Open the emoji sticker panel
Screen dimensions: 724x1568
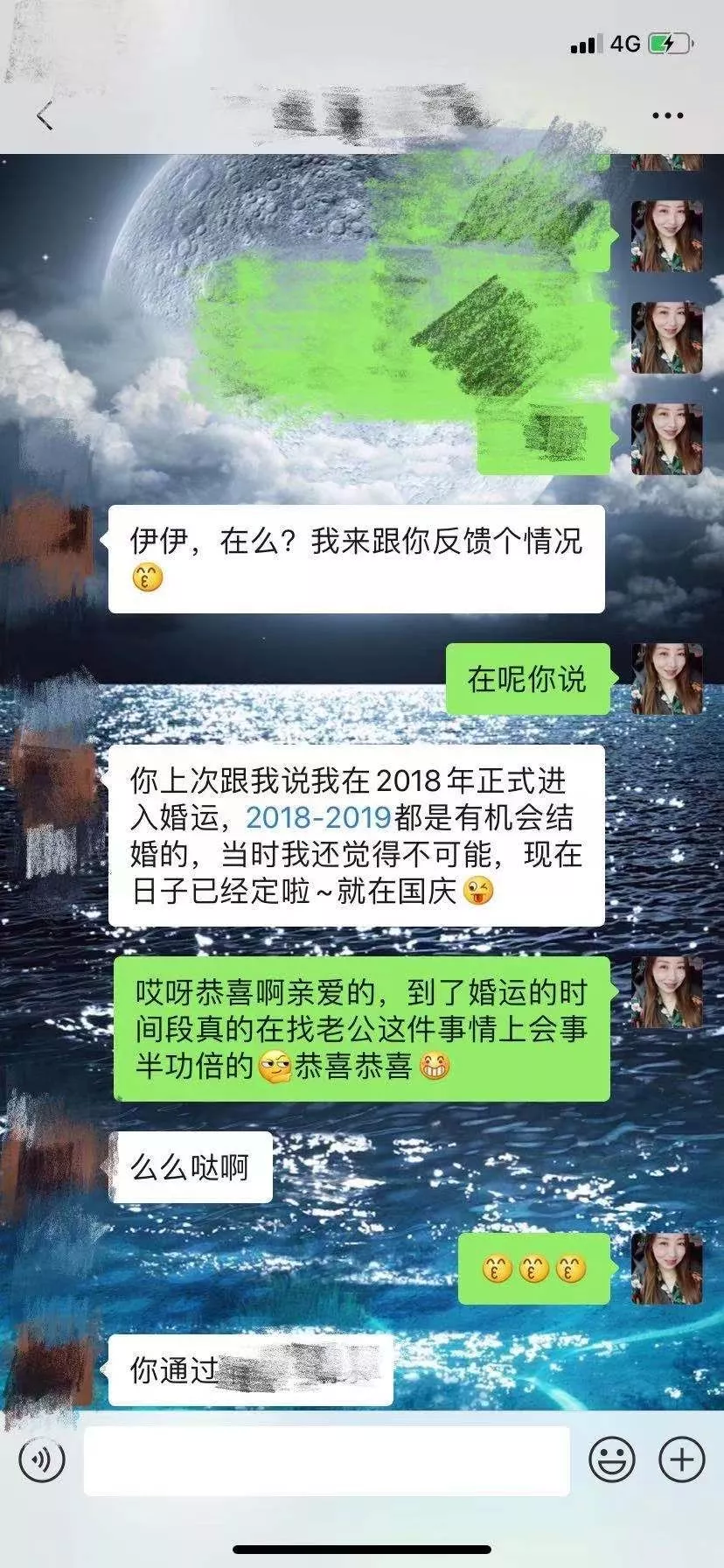(611, 1459)
